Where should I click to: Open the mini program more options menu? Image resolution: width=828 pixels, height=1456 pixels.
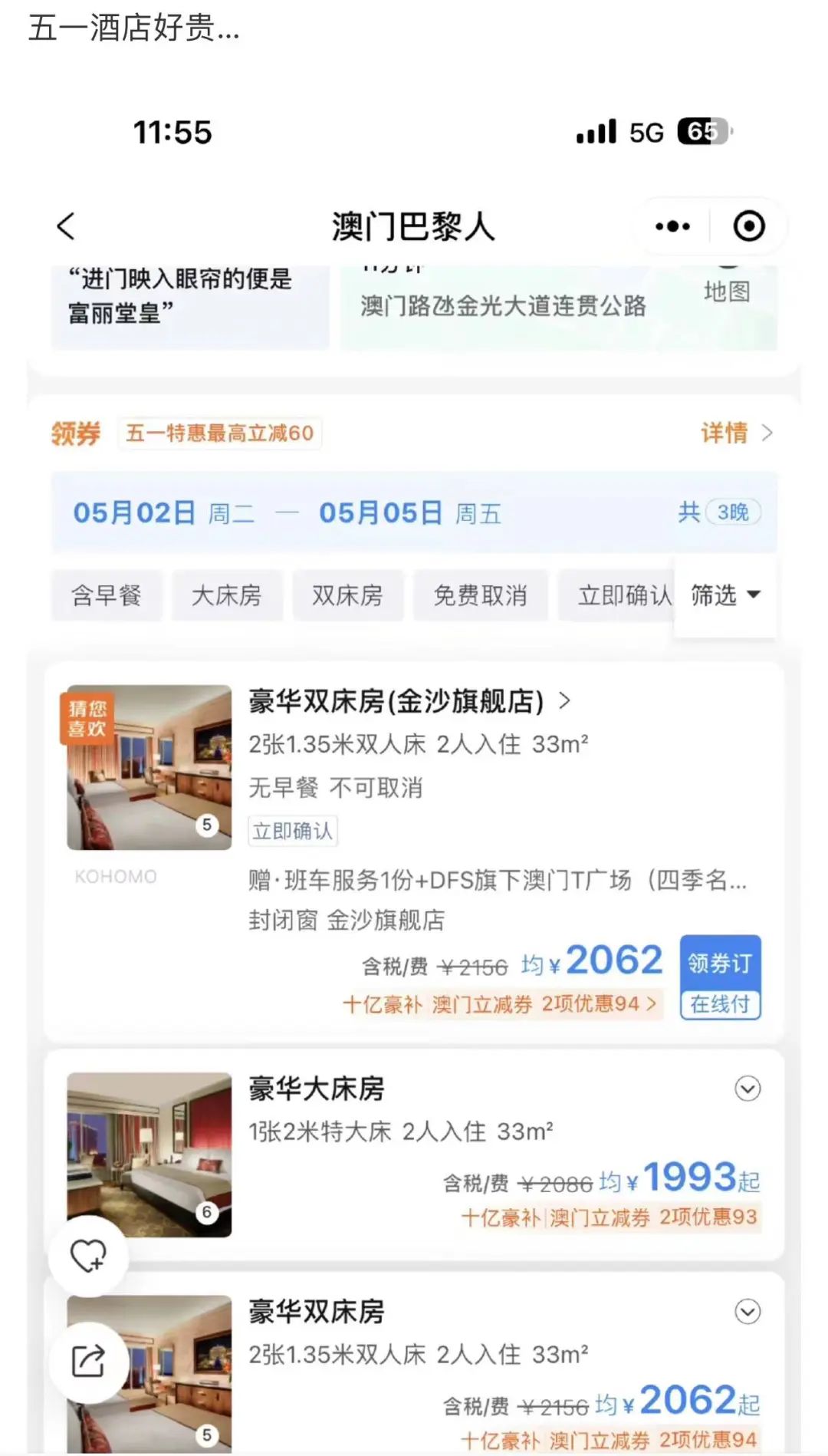tap(672, 226)
